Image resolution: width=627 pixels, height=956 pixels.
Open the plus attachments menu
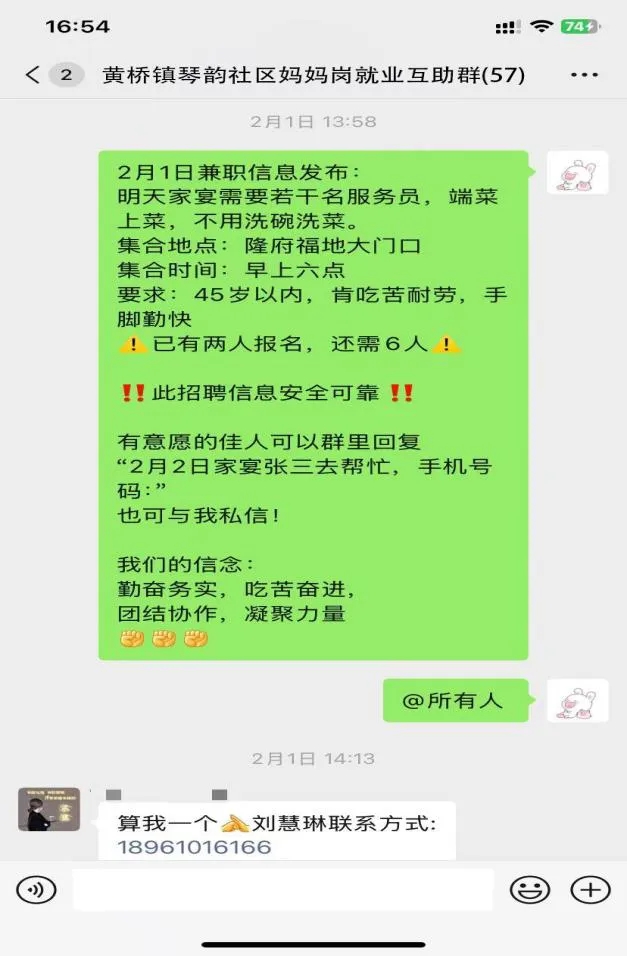pyautogui.click(x=590, y=889)
